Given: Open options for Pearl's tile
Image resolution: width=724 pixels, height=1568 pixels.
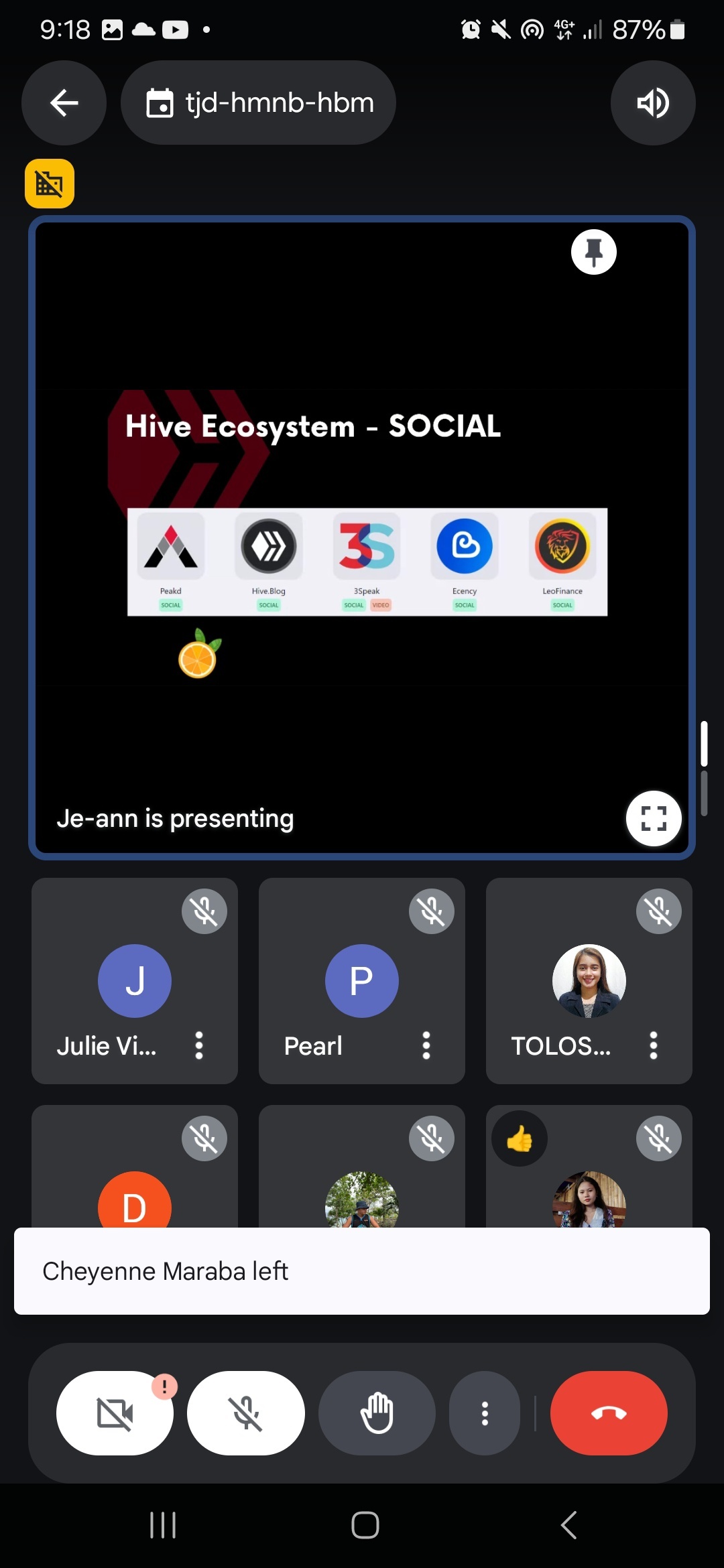Looking at the screenshot, I should click(426, 1045).
